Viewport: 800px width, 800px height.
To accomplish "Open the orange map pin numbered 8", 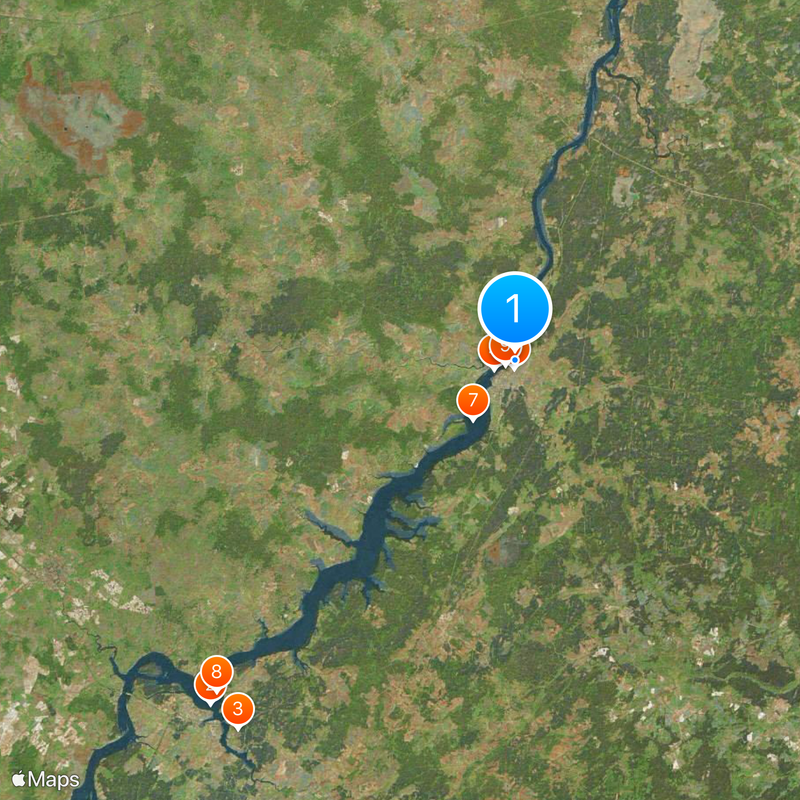I will (x=217, y=670).
